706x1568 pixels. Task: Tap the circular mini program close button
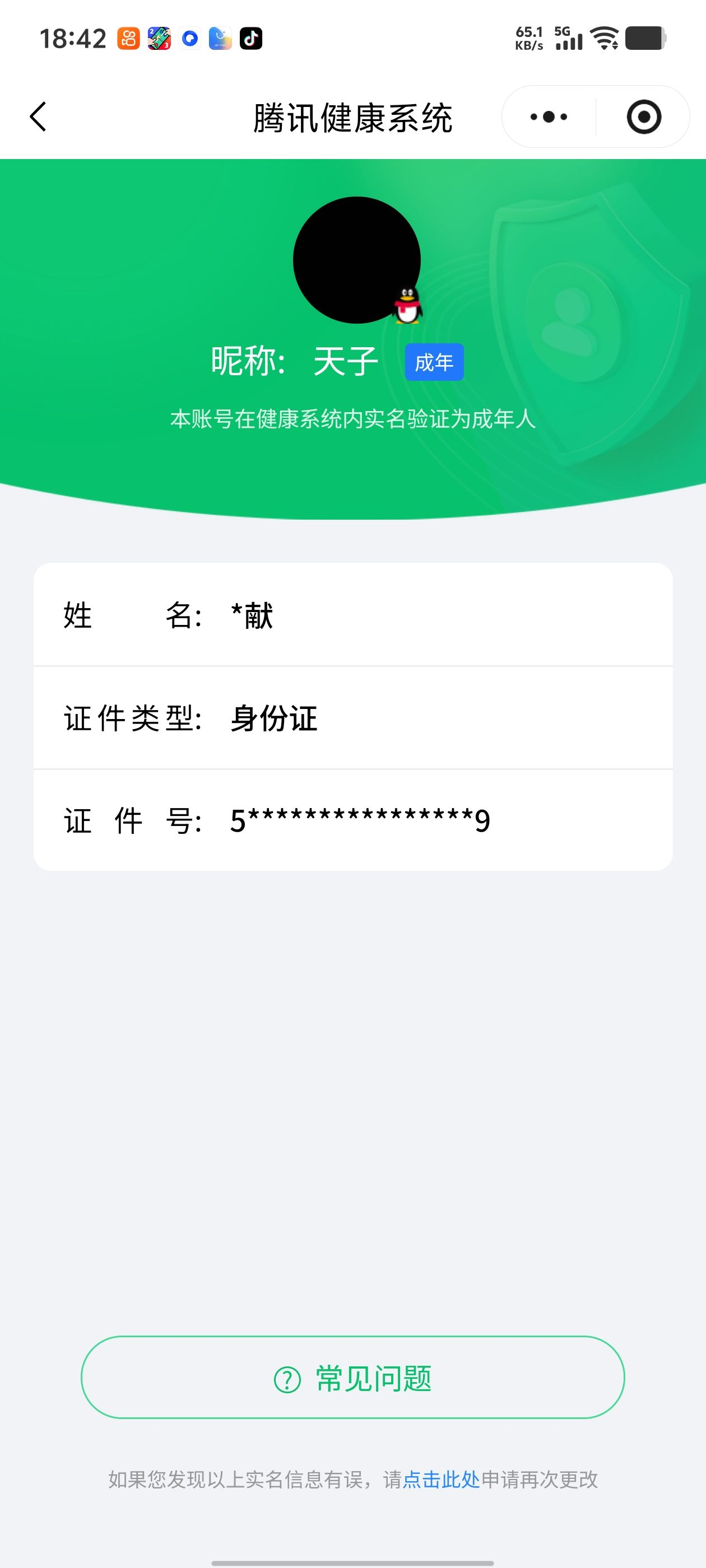click(x=644, y=117)
